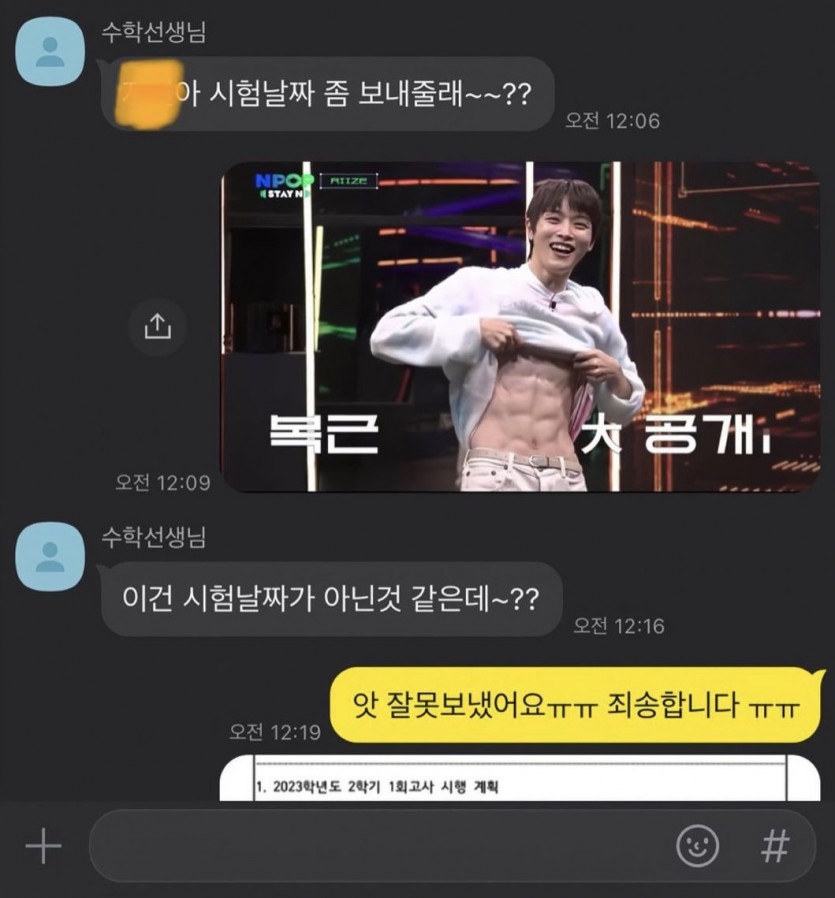Share the sent photo via share icon
Viewport: 835px width, 898px height.
point(158,326)
